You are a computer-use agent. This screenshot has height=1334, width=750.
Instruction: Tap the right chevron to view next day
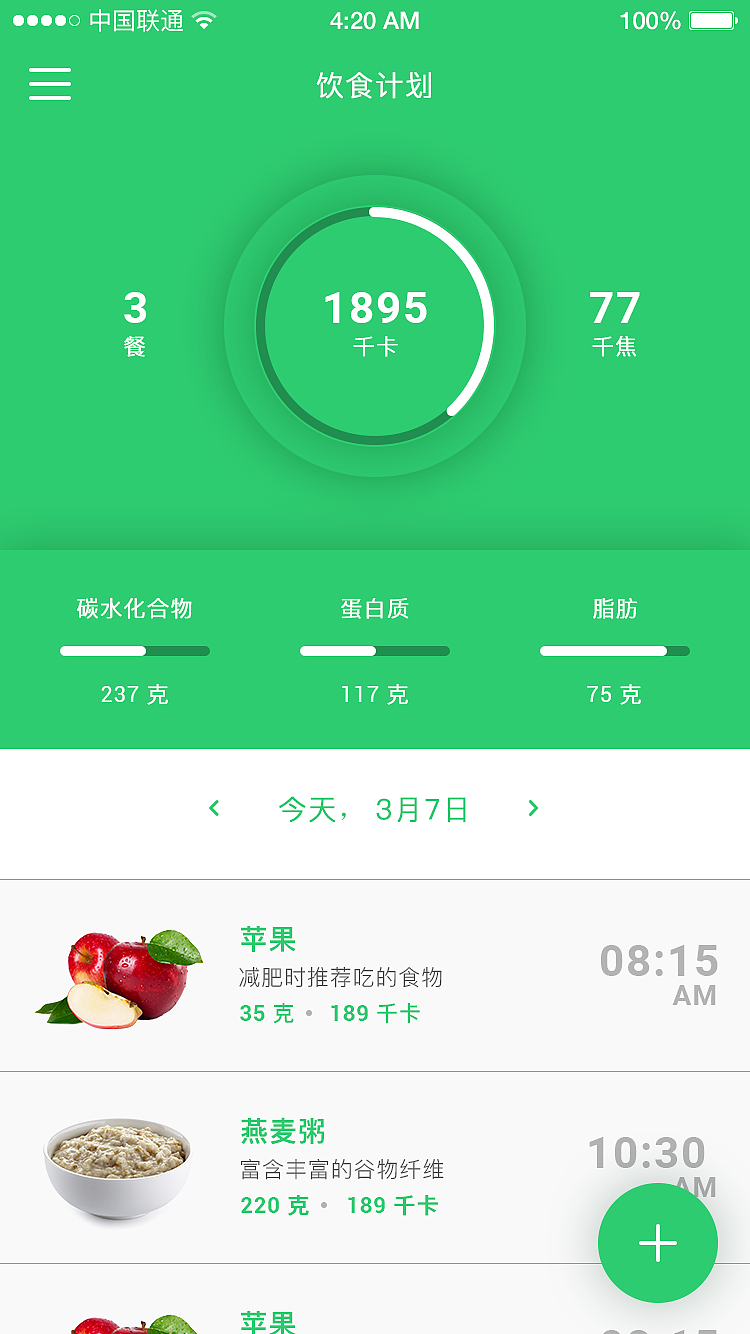tap(533, 808)
